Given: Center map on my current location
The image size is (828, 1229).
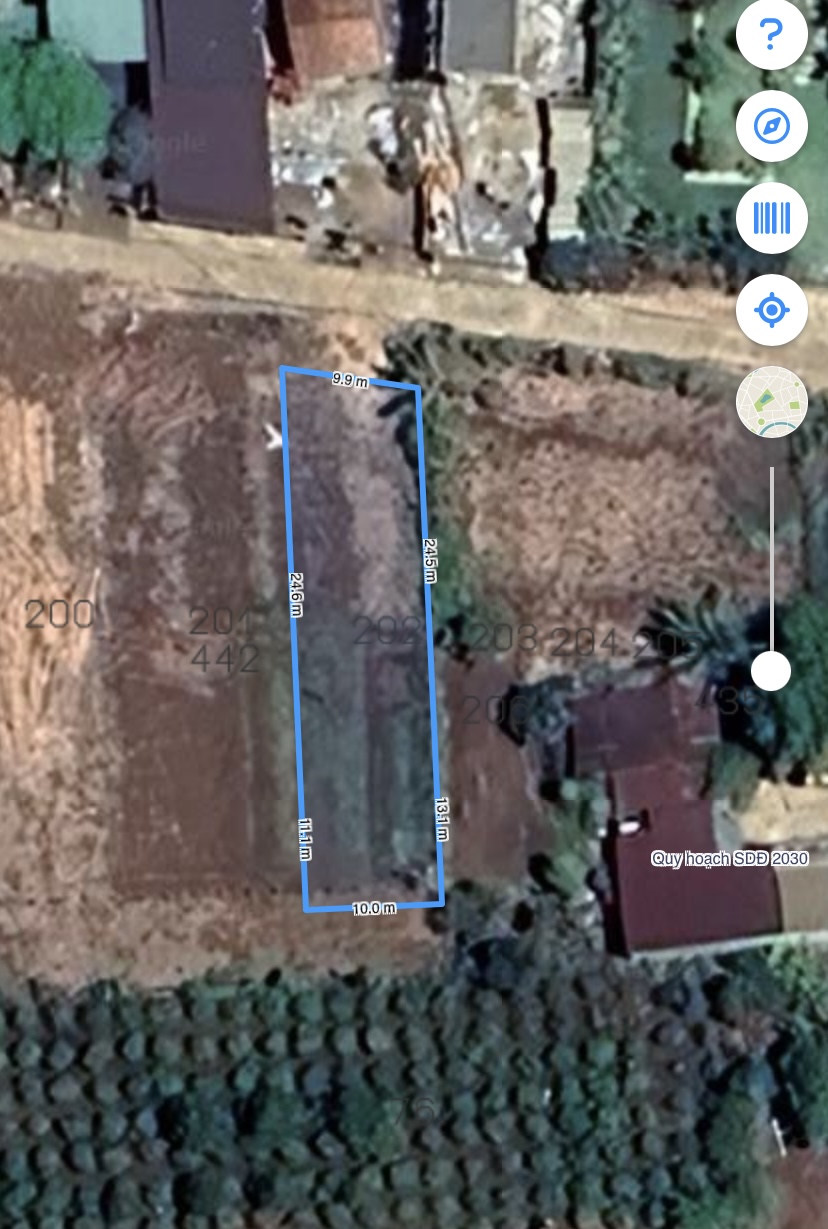Looking at the screenshot, I should coord(771,310).
